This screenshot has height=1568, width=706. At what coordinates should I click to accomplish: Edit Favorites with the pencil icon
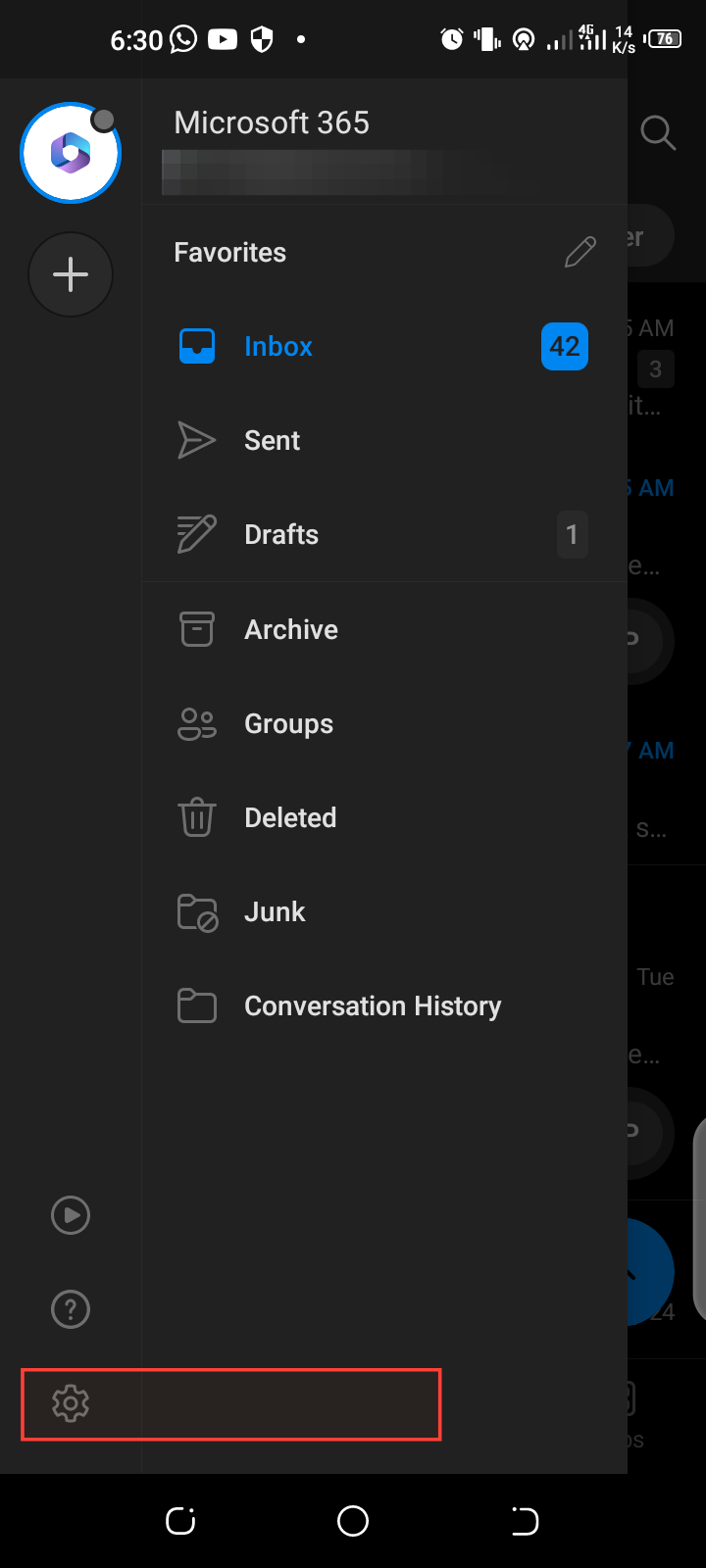coord(580,252)
